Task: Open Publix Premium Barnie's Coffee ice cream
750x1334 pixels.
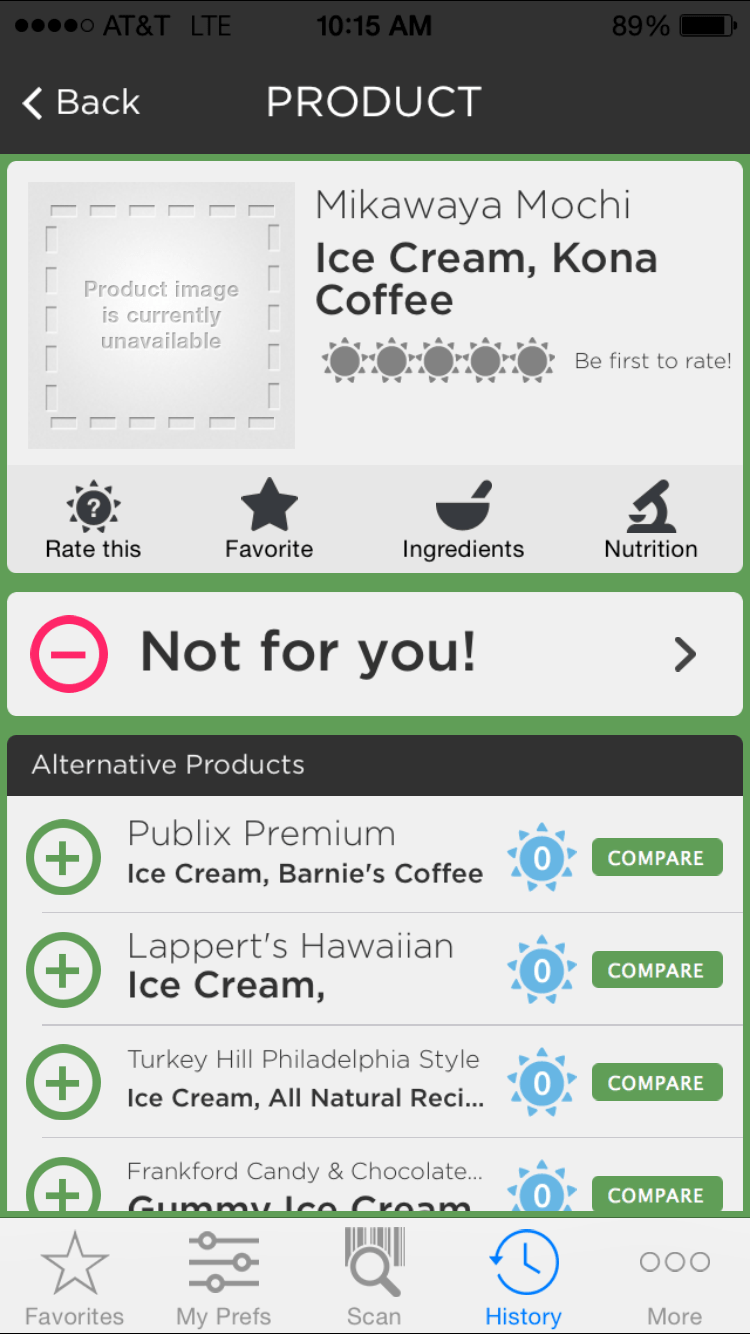Action: pos(305,857)
